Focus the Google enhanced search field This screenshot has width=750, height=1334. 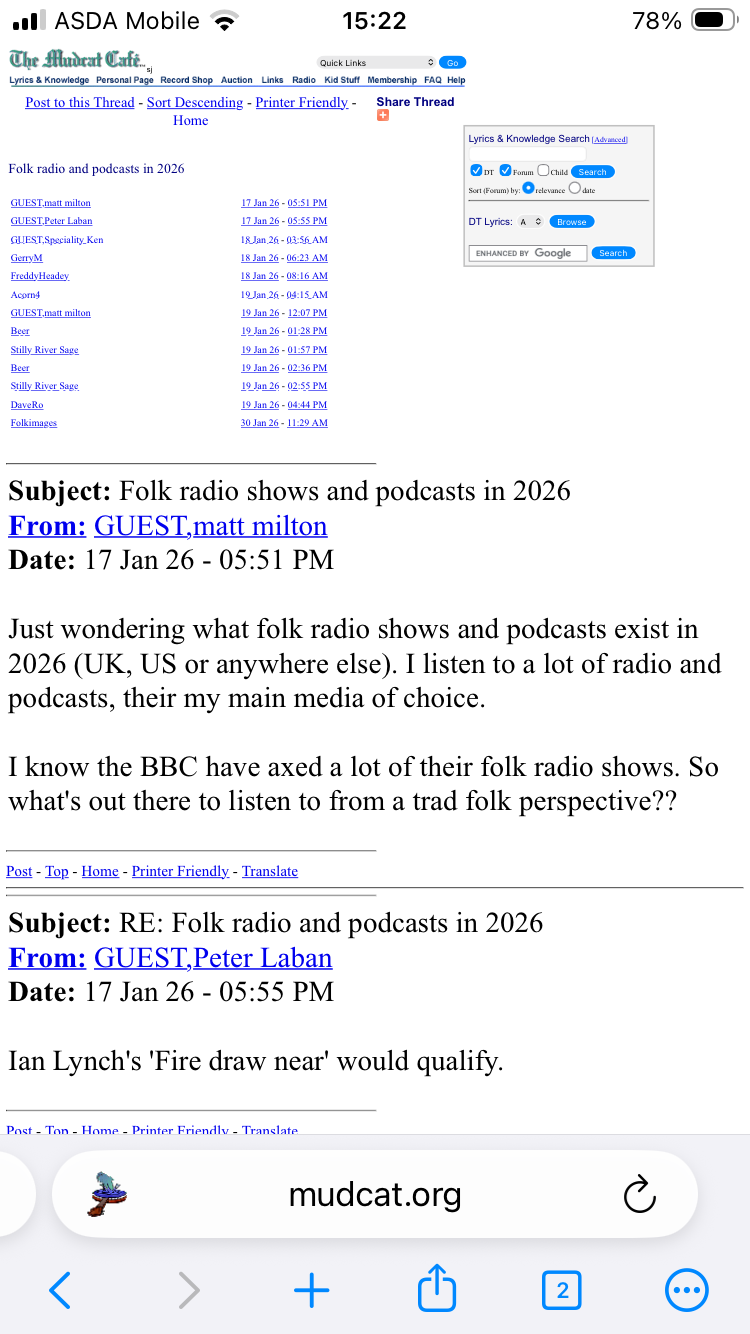526,253
